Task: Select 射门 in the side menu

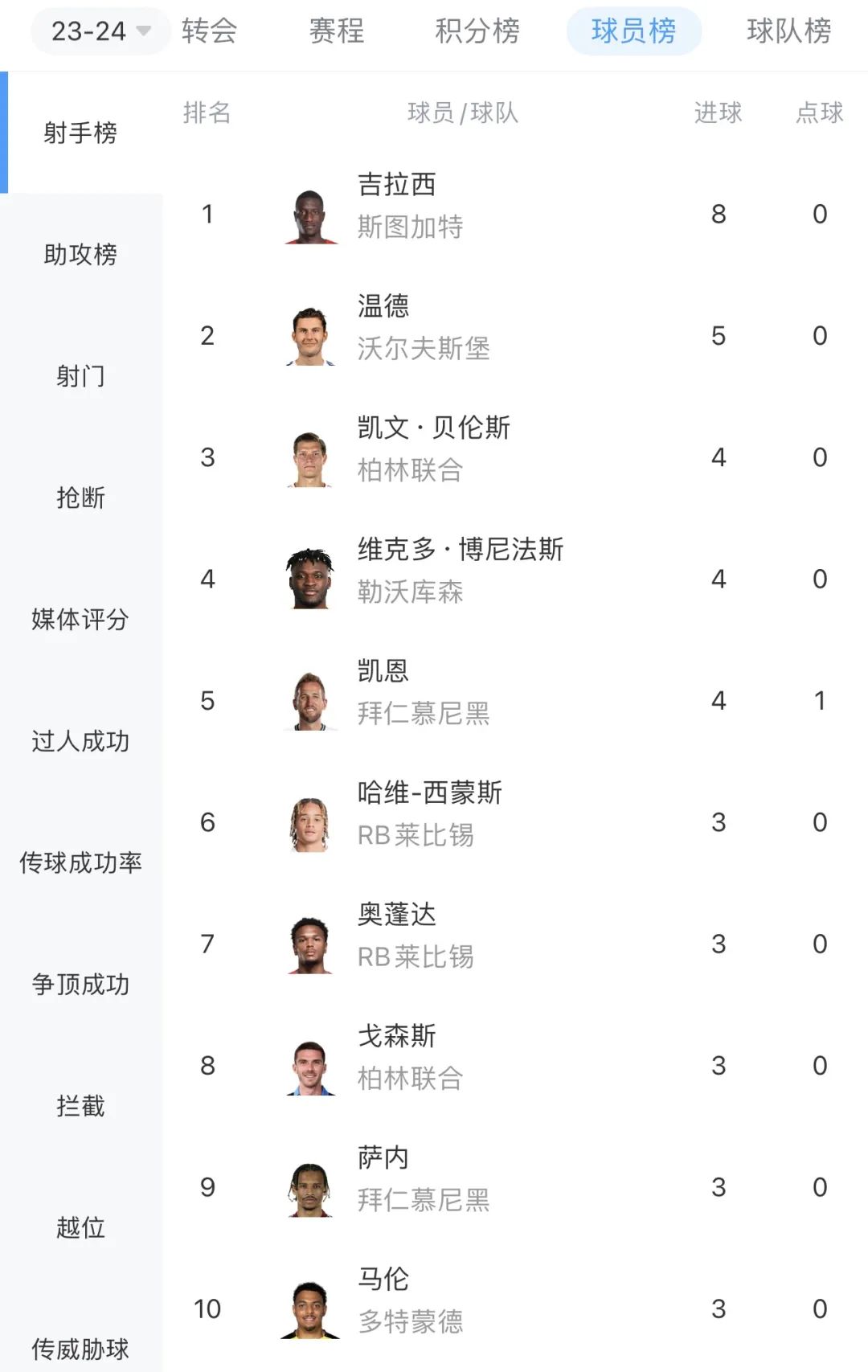Action: tap(80, 376)
